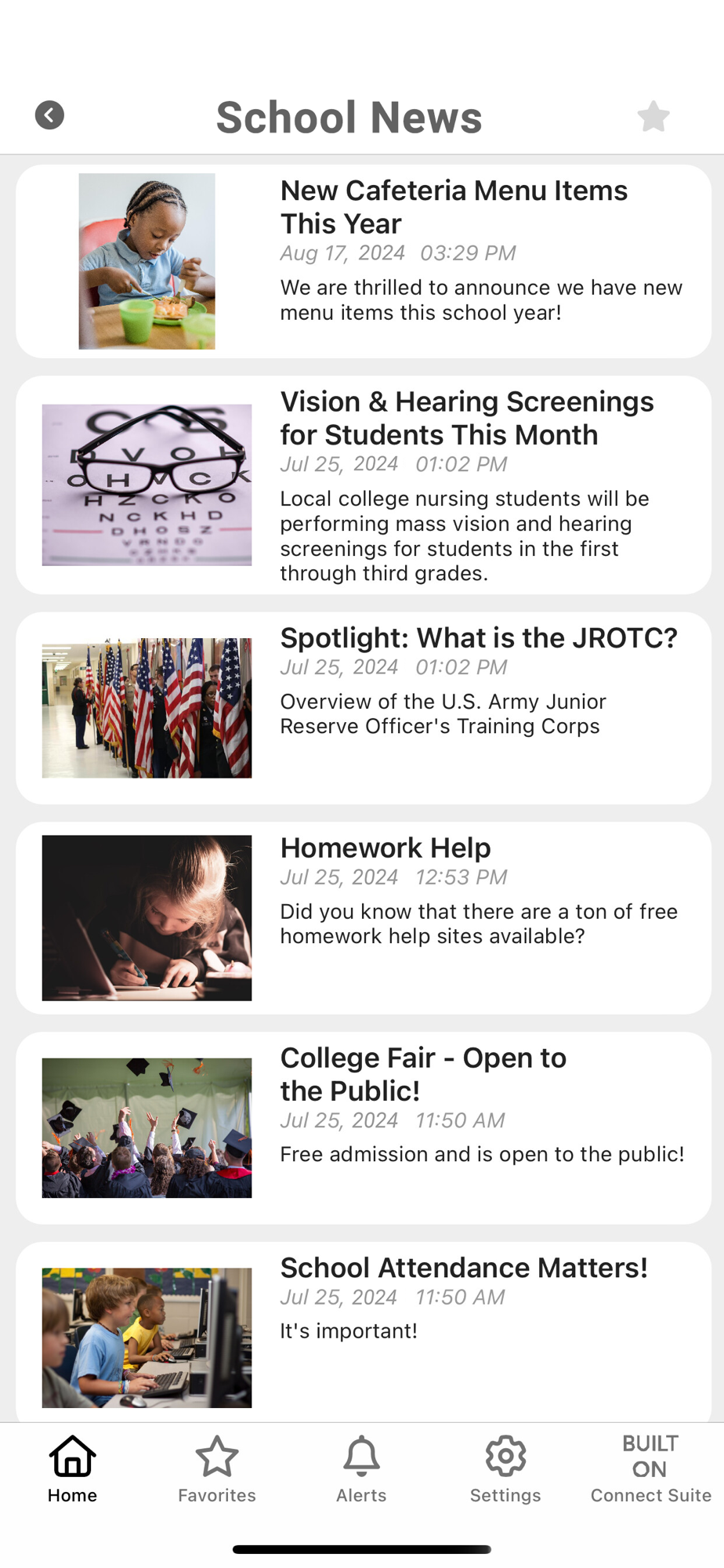This screenshot has height=1568, width=724.
Task: Open College Fair - Open to the Public!
Action: [x=364, y=1128]
